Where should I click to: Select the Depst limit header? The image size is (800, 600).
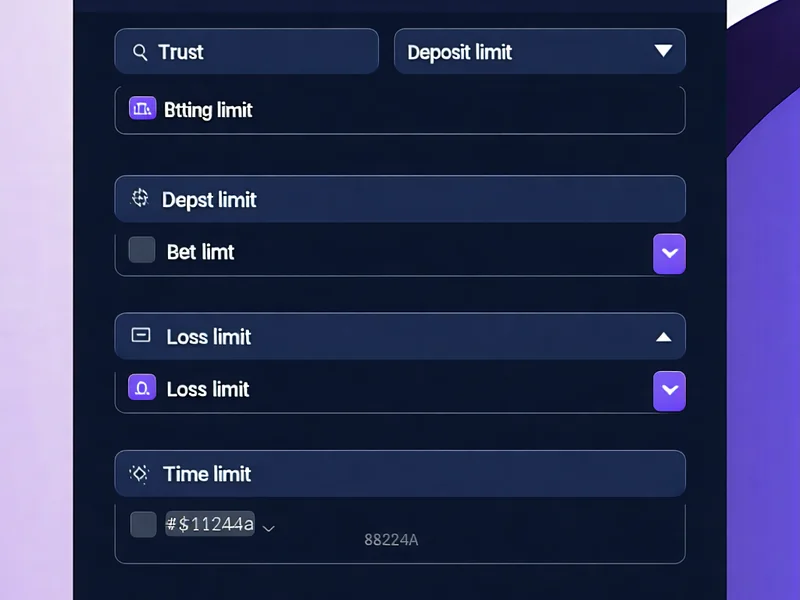coord(400,199)
